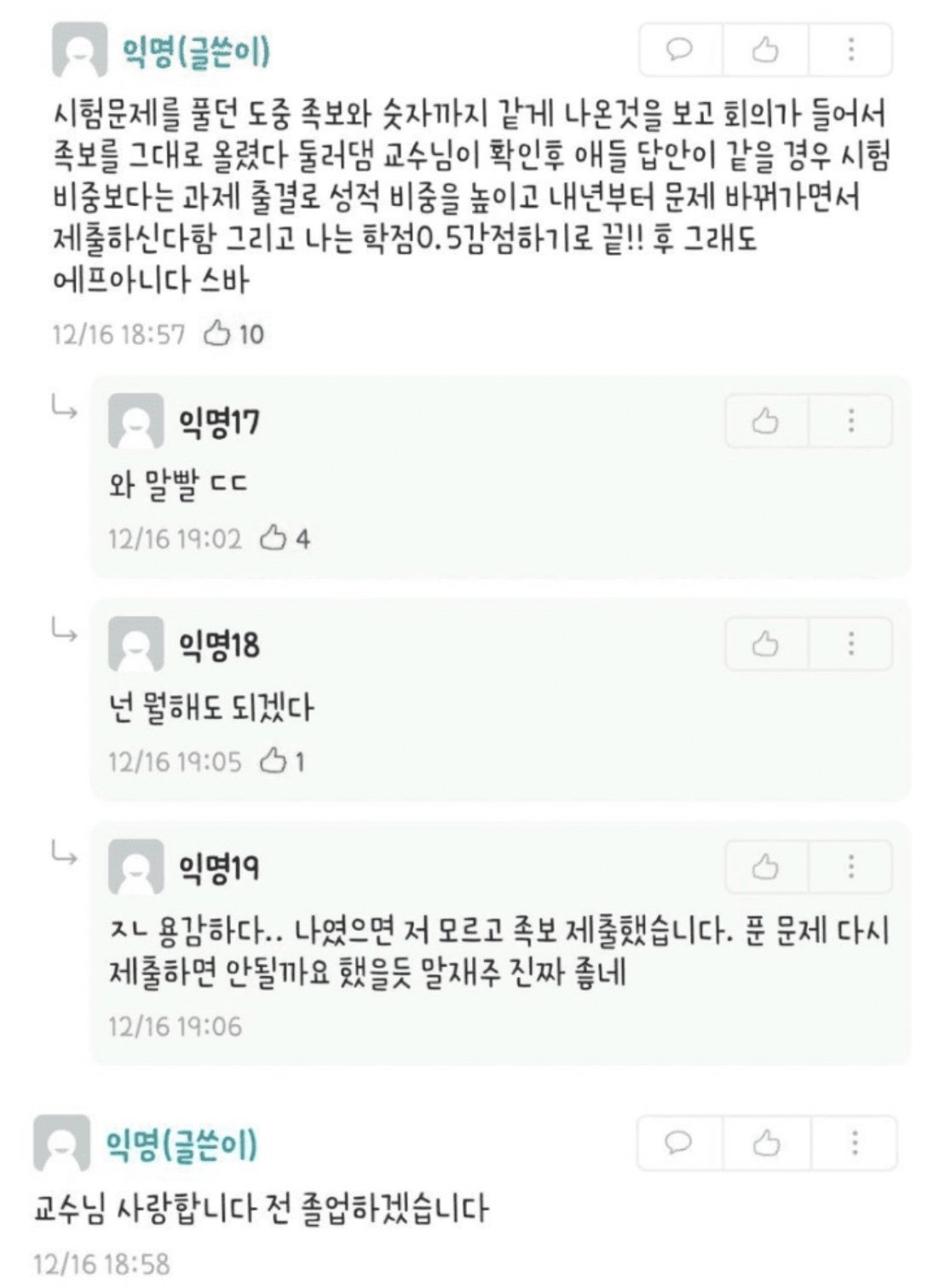The width and height of the screenshot is (939, 1288).
Task: Like 익명19's reply
Action: coord(764,867)
